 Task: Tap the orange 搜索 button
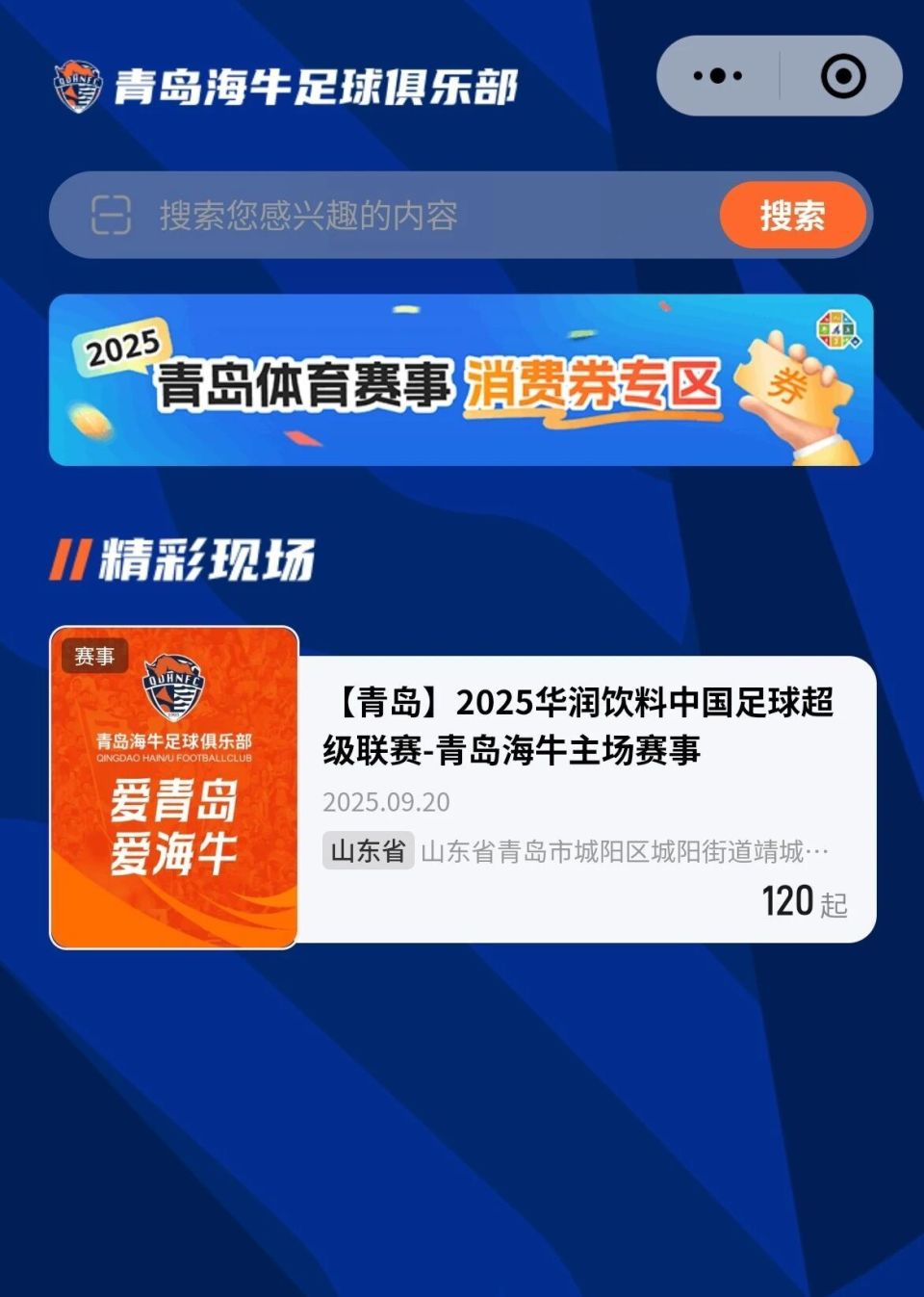[x=792, y=215]
